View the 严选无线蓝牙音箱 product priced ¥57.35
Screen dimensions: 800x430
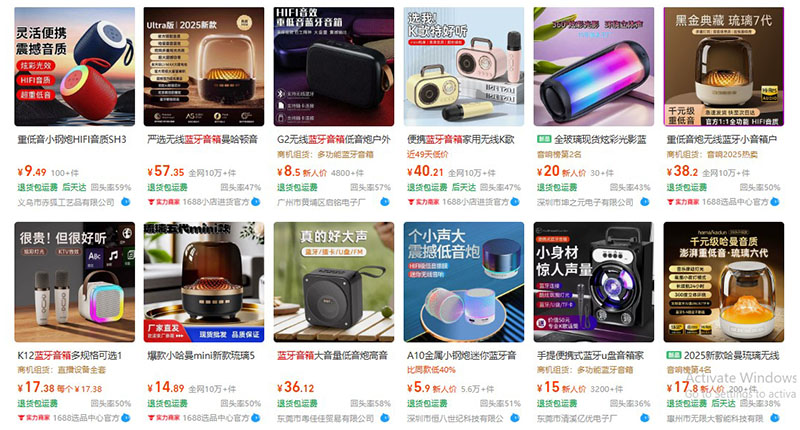pyautogui.click(x=203, y=139)
